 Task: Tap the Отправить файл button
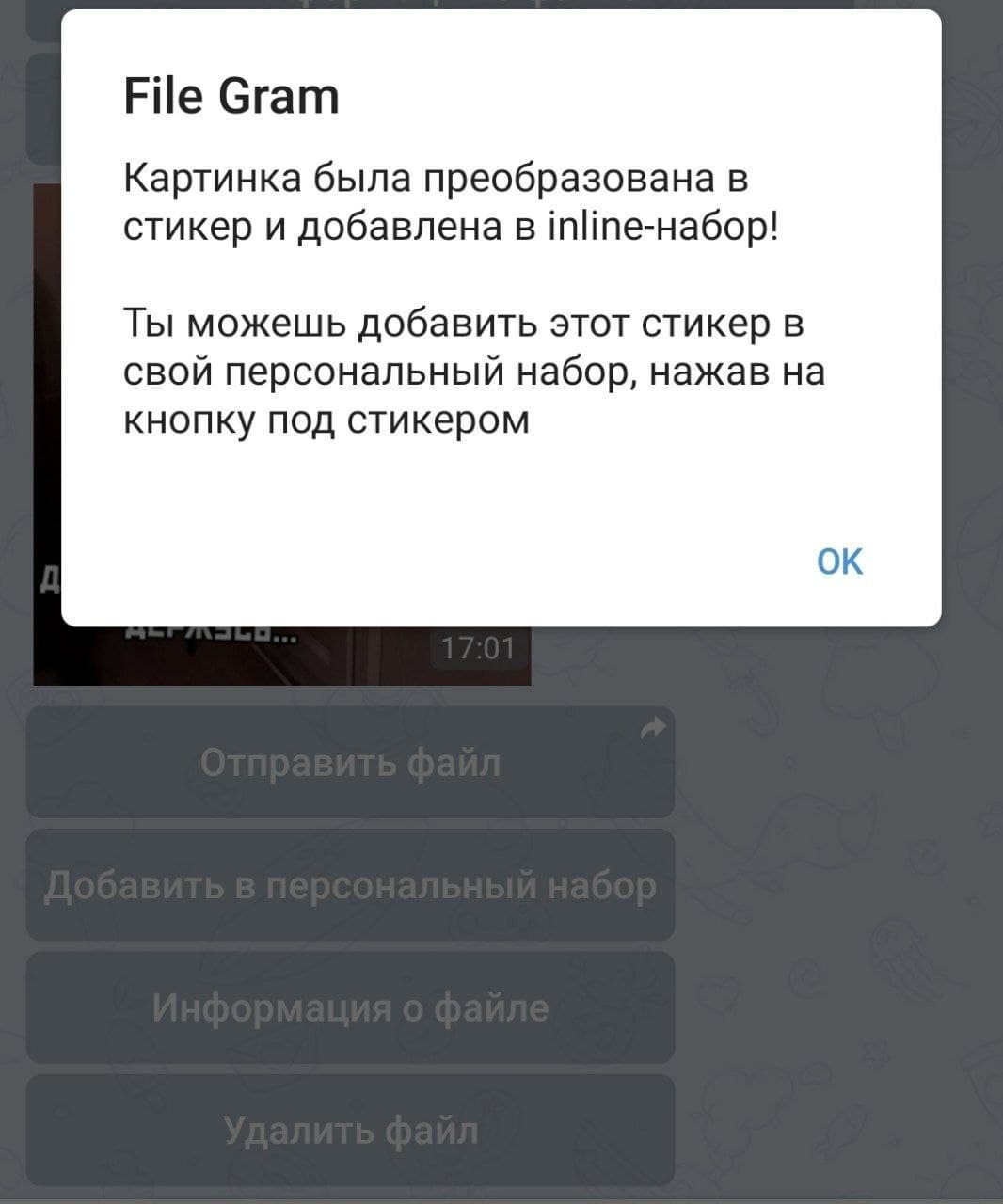(x=350, y=763)
